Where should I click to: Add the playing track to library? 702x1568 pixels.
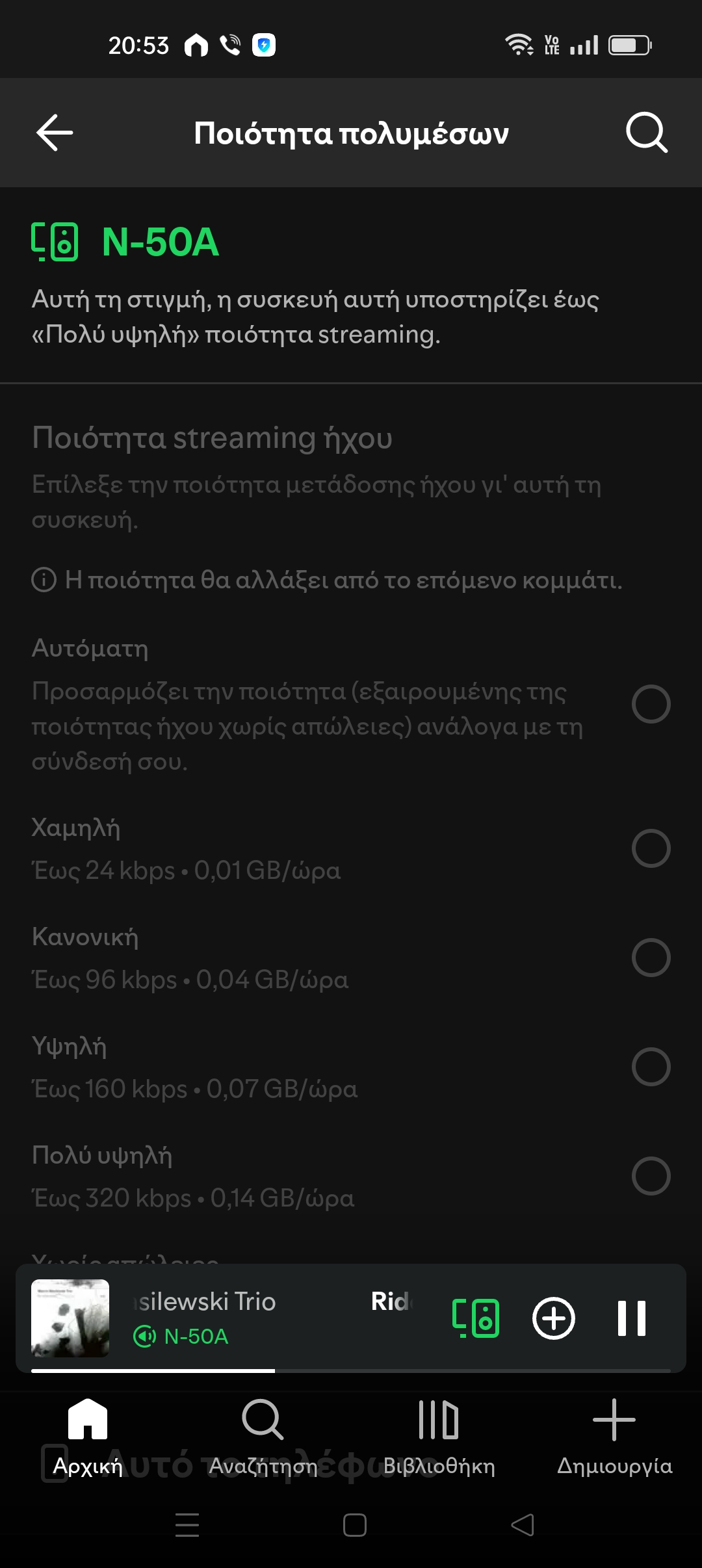click(x=553, y=1319)
